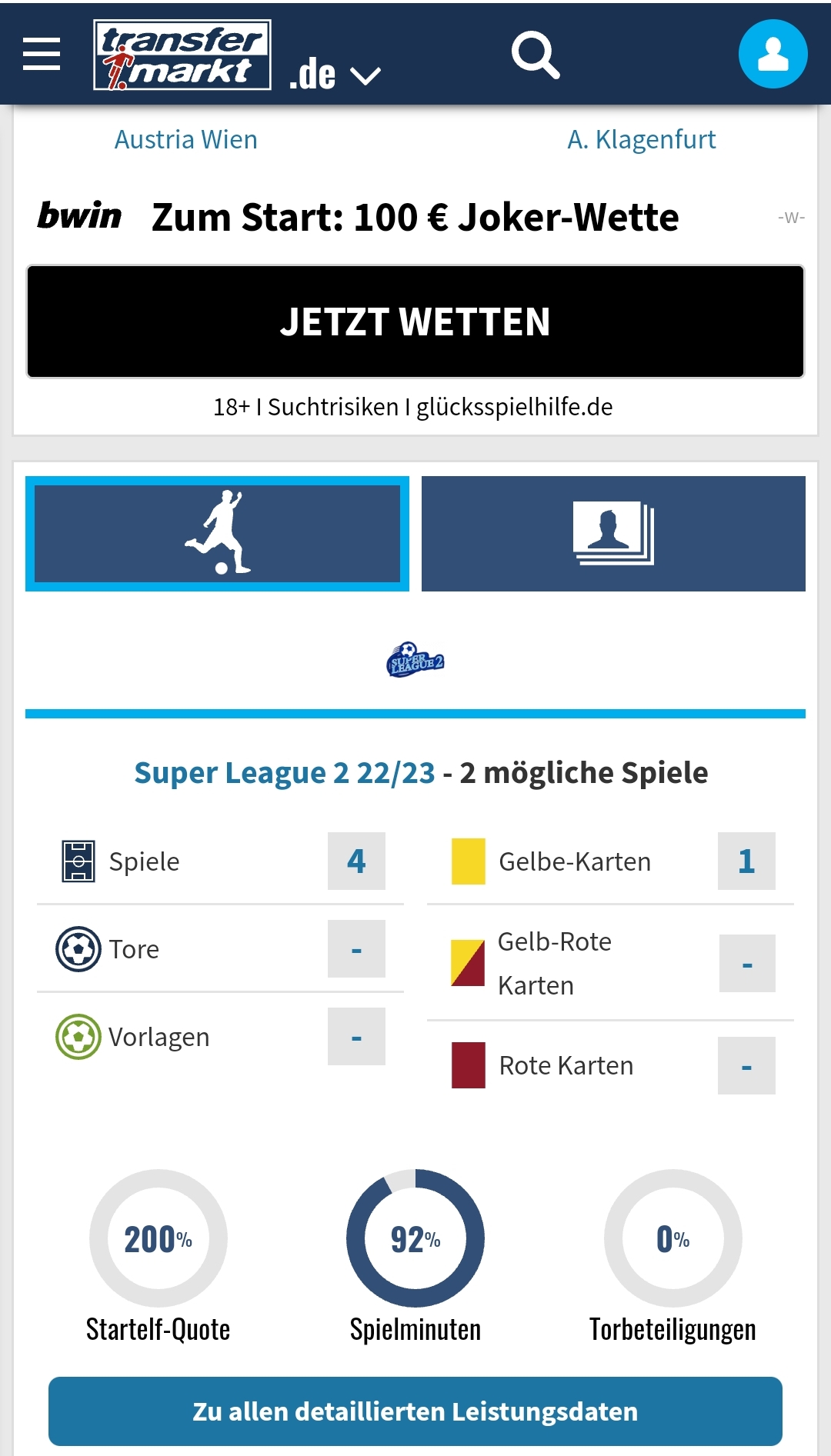This screenshot has width=831, height=1456.
Task: Select the Super League 2 logo
Action: pos(415,660)
